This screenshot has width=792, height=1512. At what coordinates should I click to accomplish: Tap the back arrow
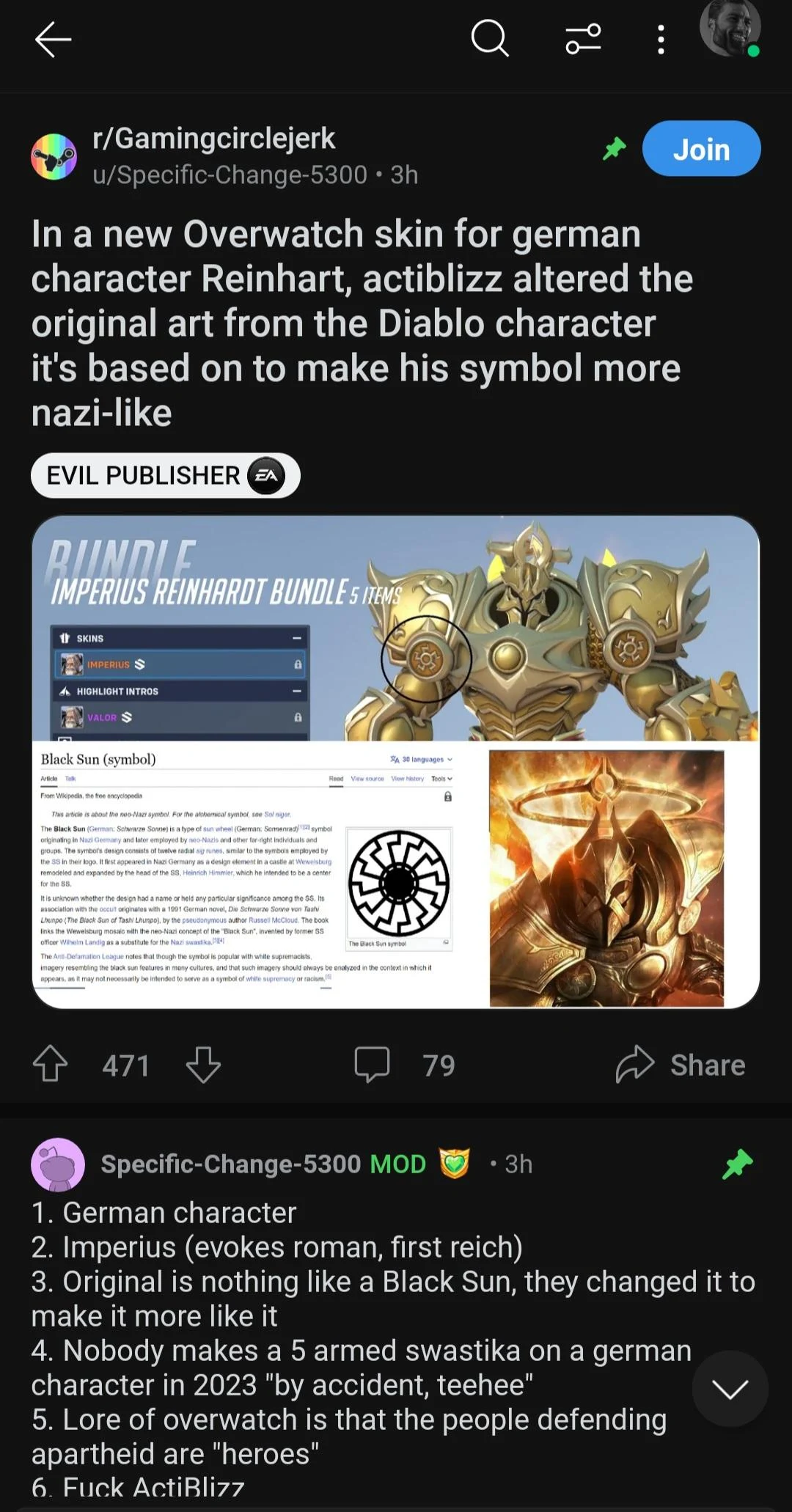(50, 40)
